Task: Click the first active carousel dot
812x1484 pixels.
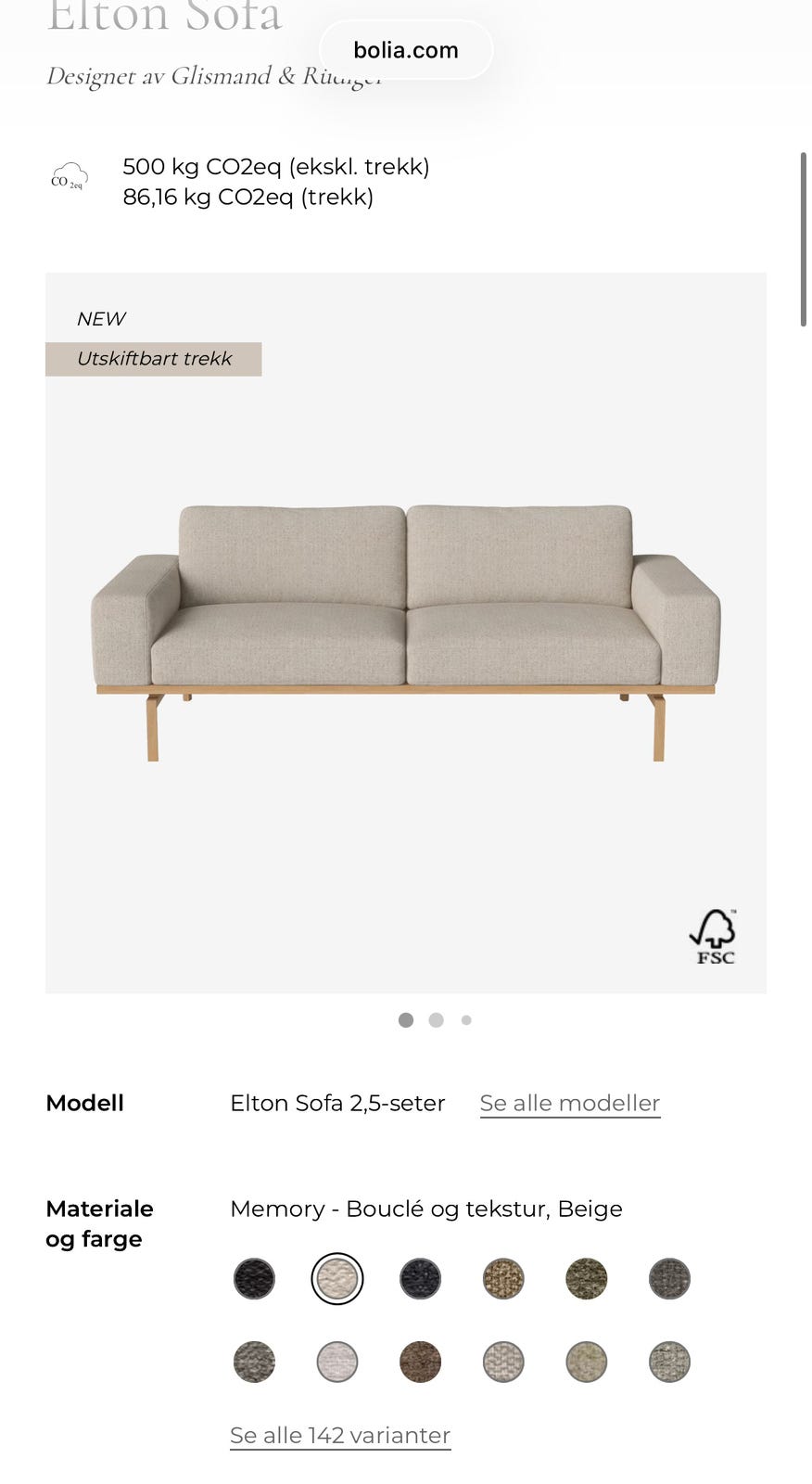Action: [x=405, y=1019]
